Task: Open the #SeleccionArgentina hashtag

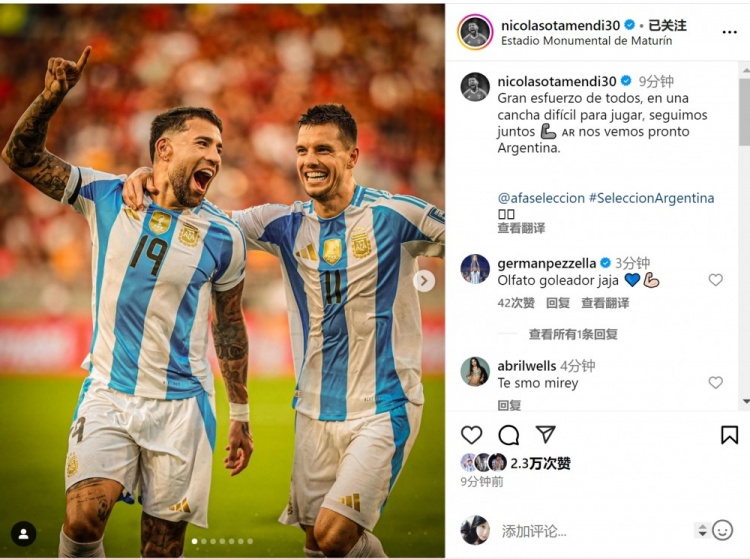Action: (x=651, y=198)
